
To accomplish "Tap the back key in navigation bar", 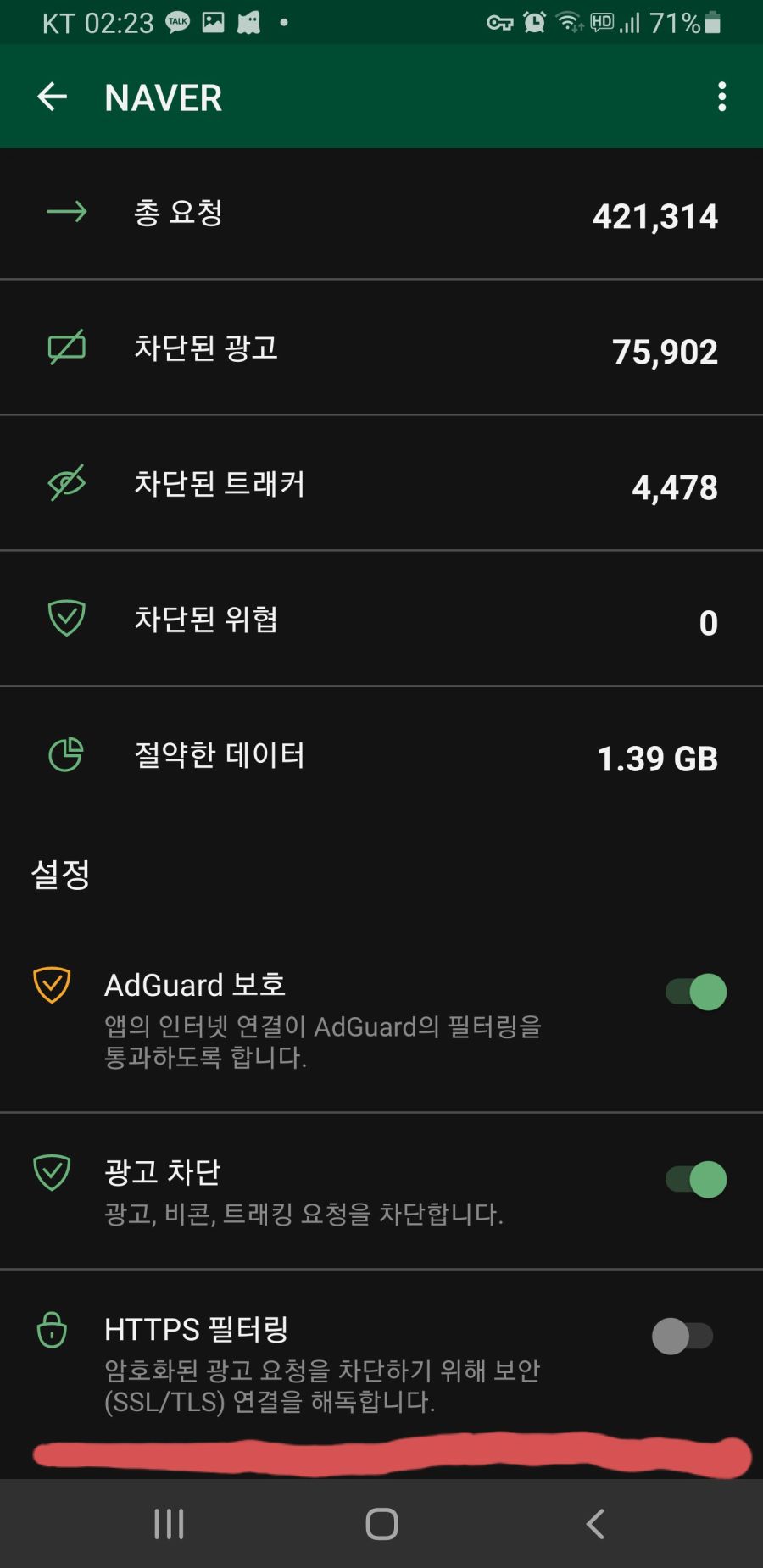I will tap(594, 1522).
